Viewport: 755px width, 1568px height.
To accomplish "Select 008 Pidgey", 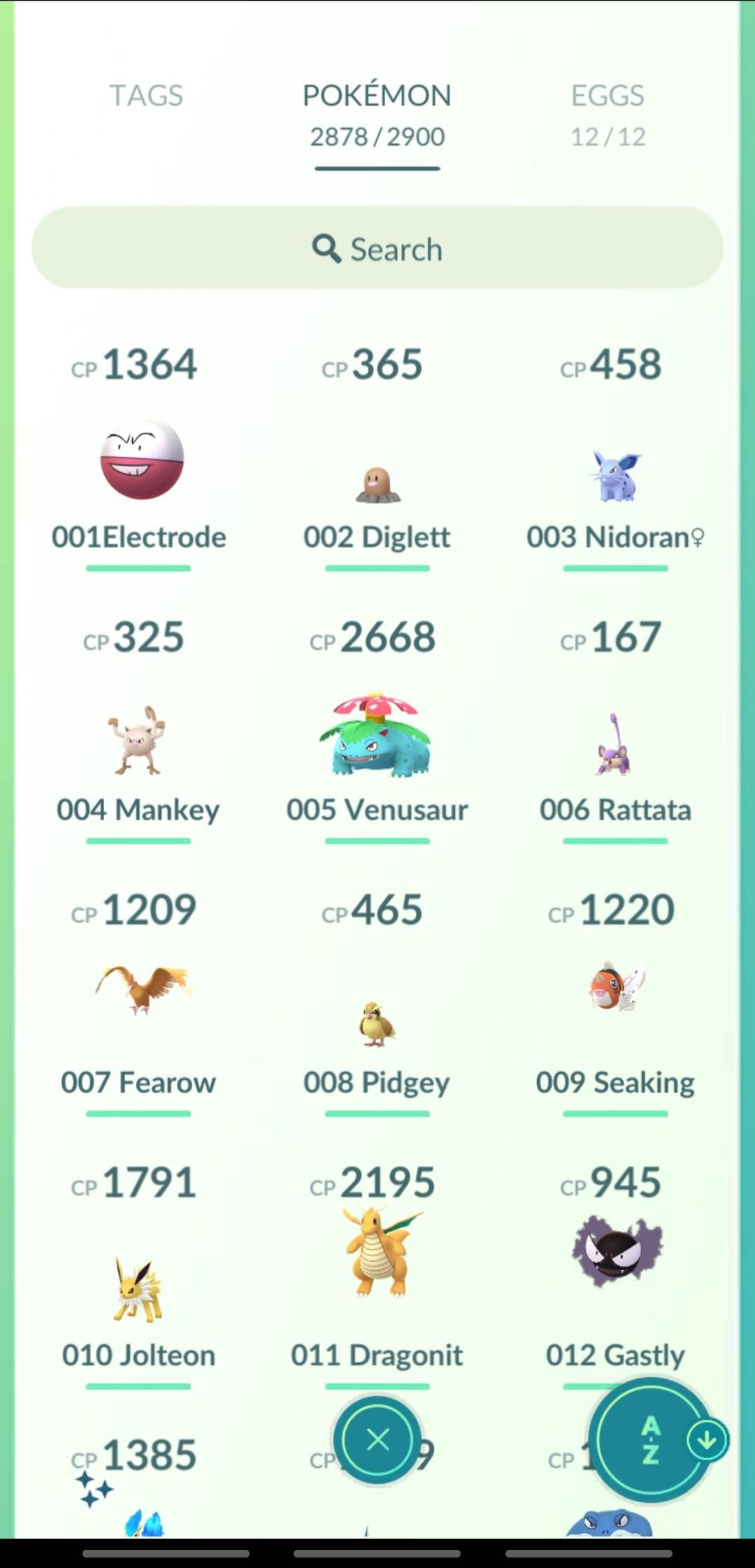I will [x=377, y=1024].
